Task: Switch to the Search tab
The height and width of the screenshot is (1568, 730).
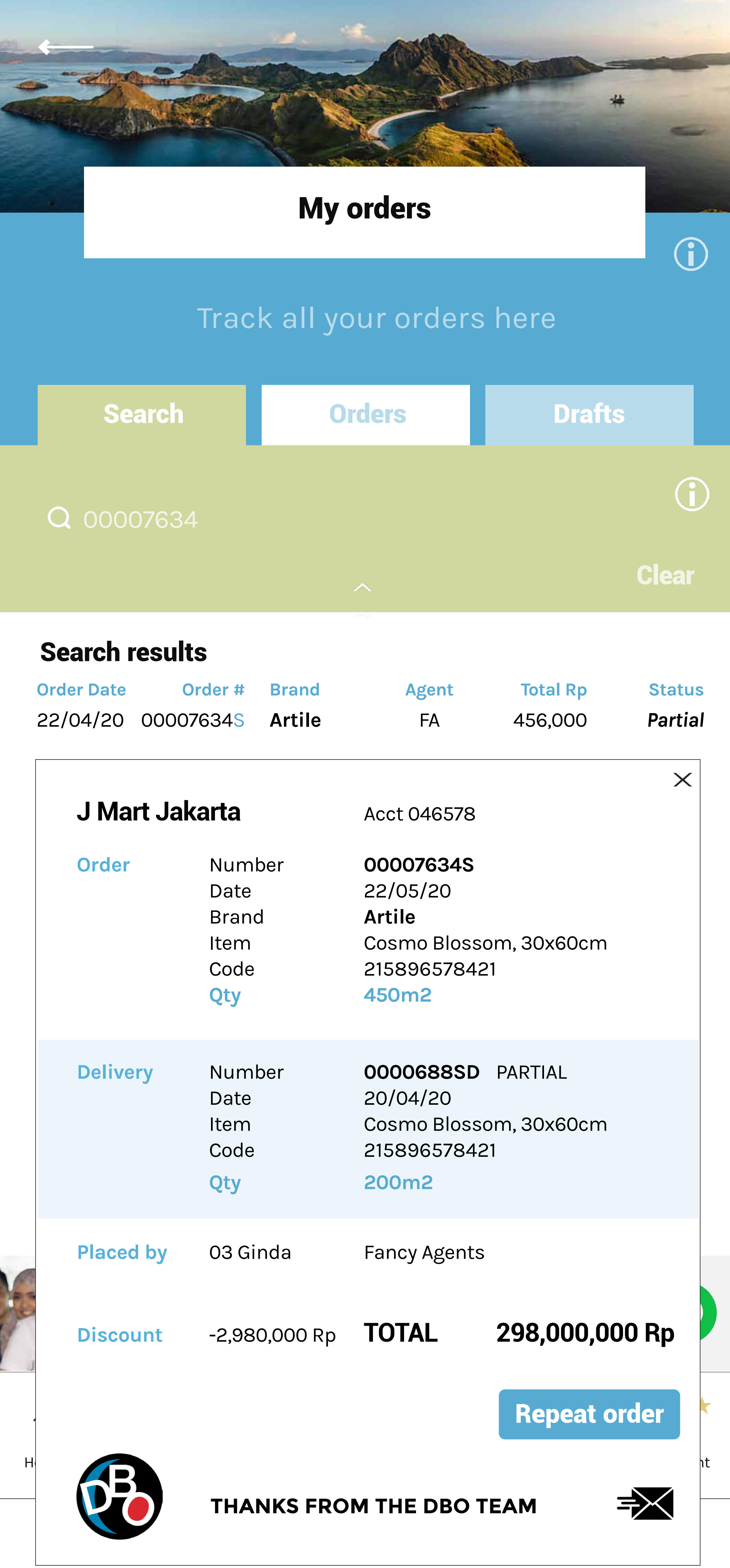Action: [x=142, y=415]
